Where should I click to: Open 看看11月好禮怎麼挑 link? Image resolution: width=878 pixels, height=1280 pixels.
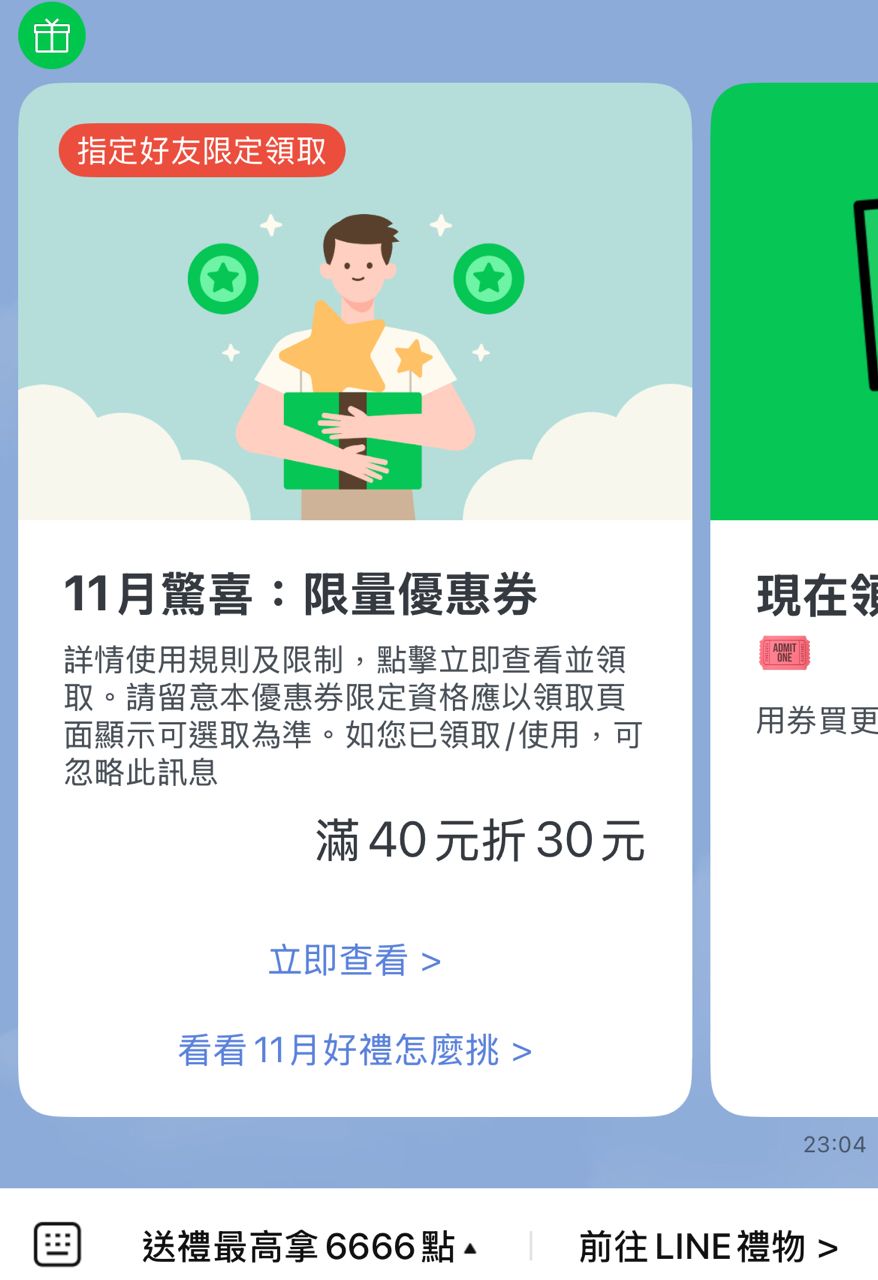[354, 1051]
